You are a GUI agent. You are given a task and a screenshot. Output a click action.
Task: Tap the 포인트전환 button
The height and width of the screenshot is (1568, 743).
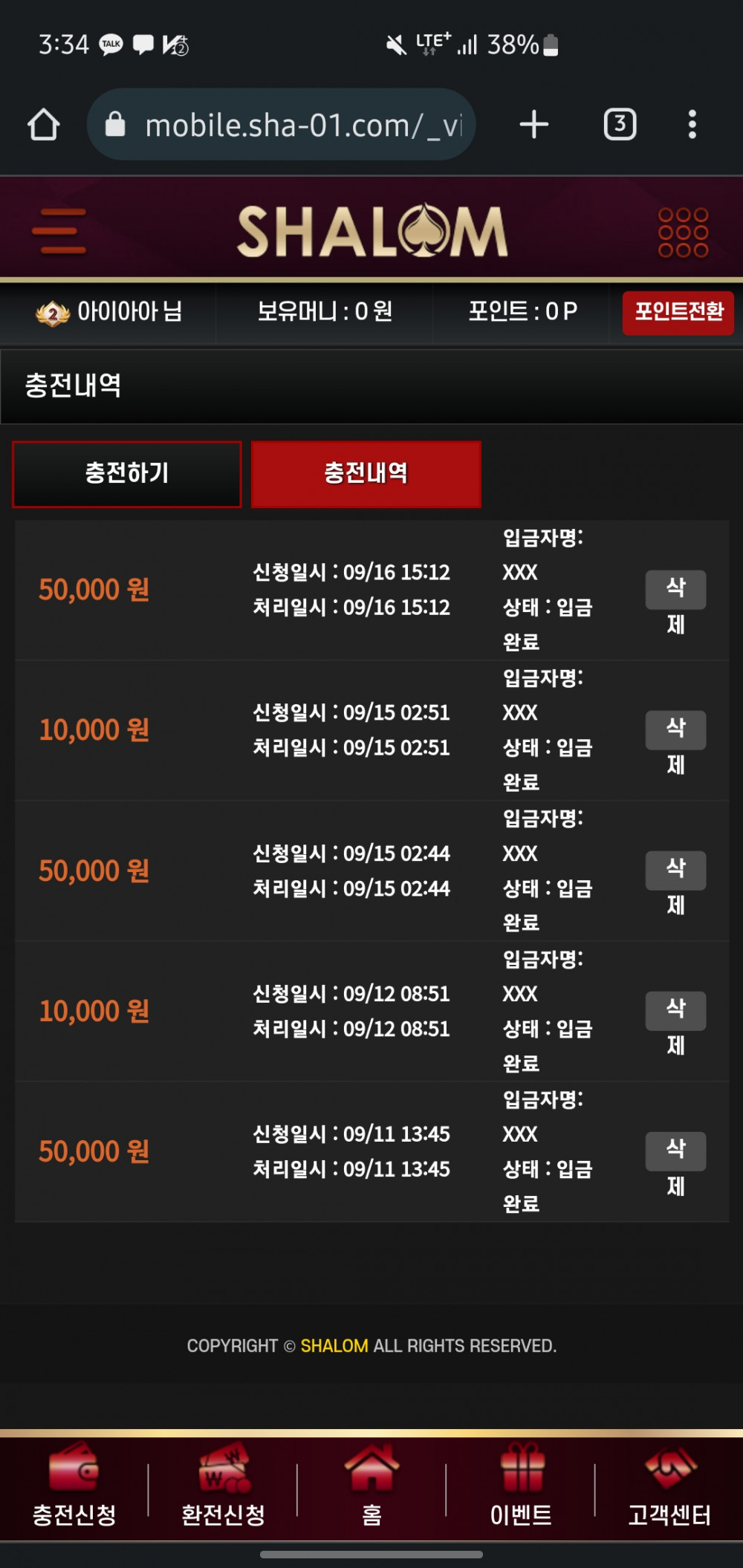678,313
